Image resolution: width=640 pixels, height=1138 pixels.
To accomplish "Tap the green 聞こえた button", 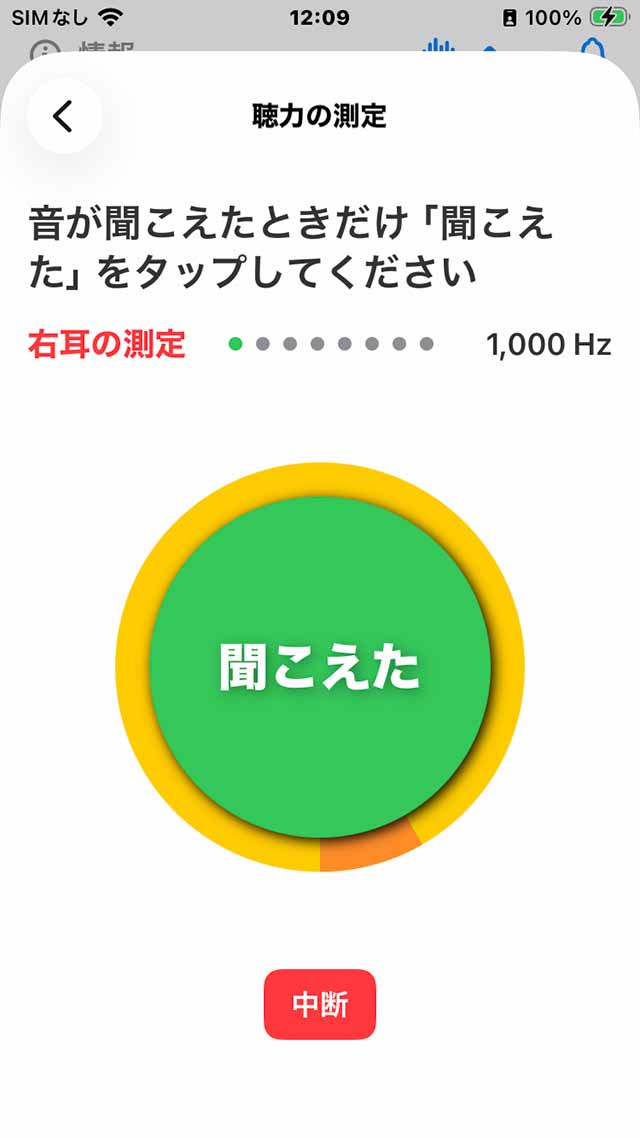I will [320, 666].
